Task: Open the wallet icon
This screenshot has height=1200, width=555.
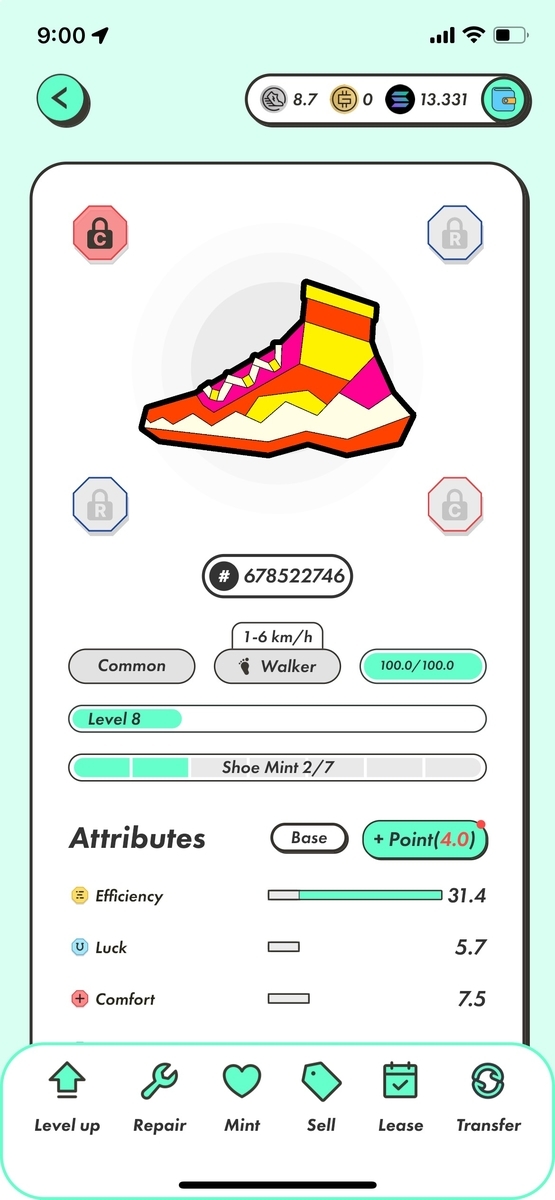Action: click(503, 100)
